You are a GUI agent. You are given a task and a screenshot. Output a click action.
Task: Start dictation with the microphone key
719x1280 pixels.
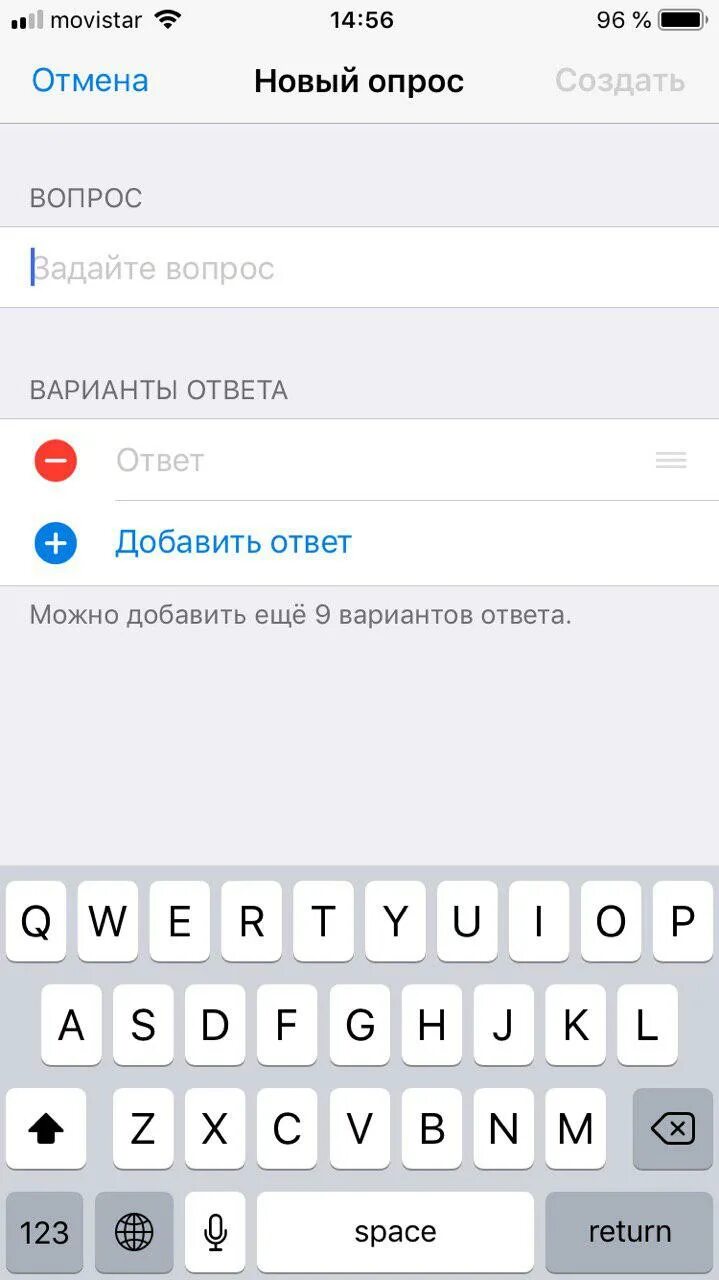click(215, 1232)
